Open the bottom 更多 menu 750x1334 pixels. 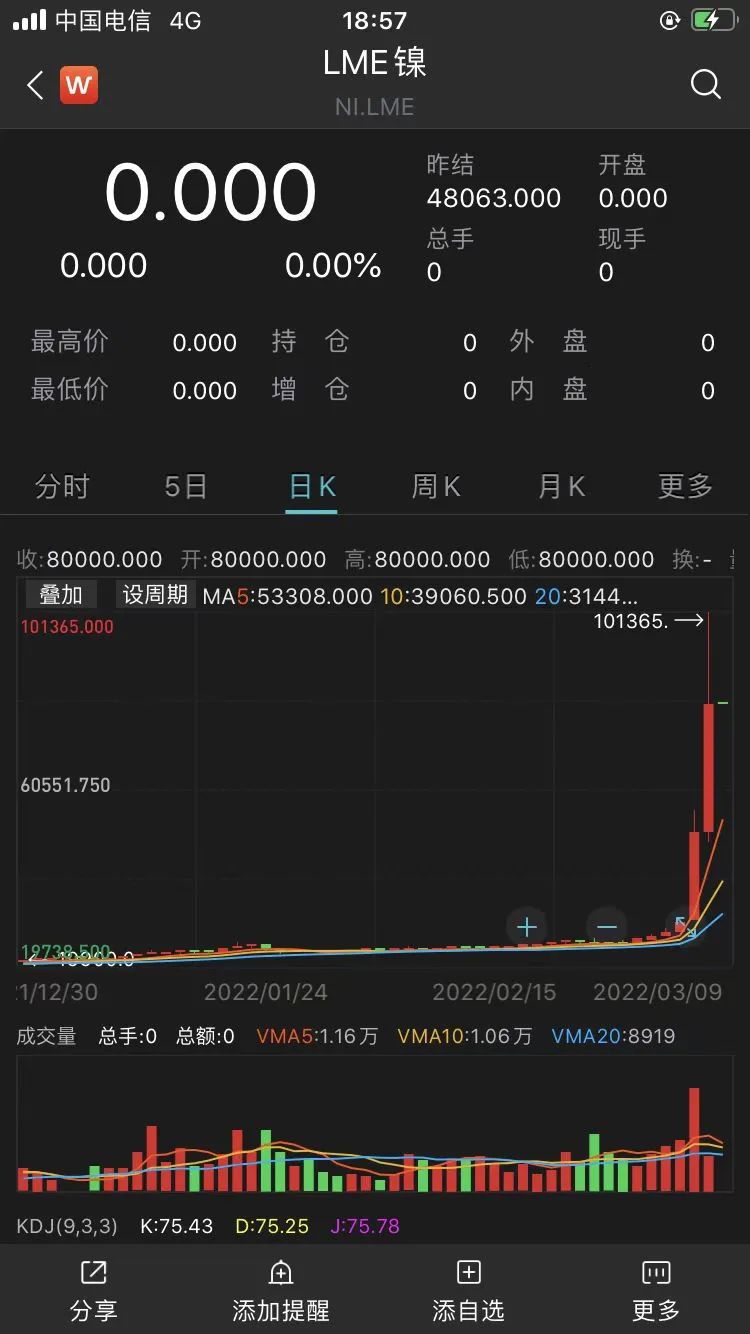coord(656,1290)
